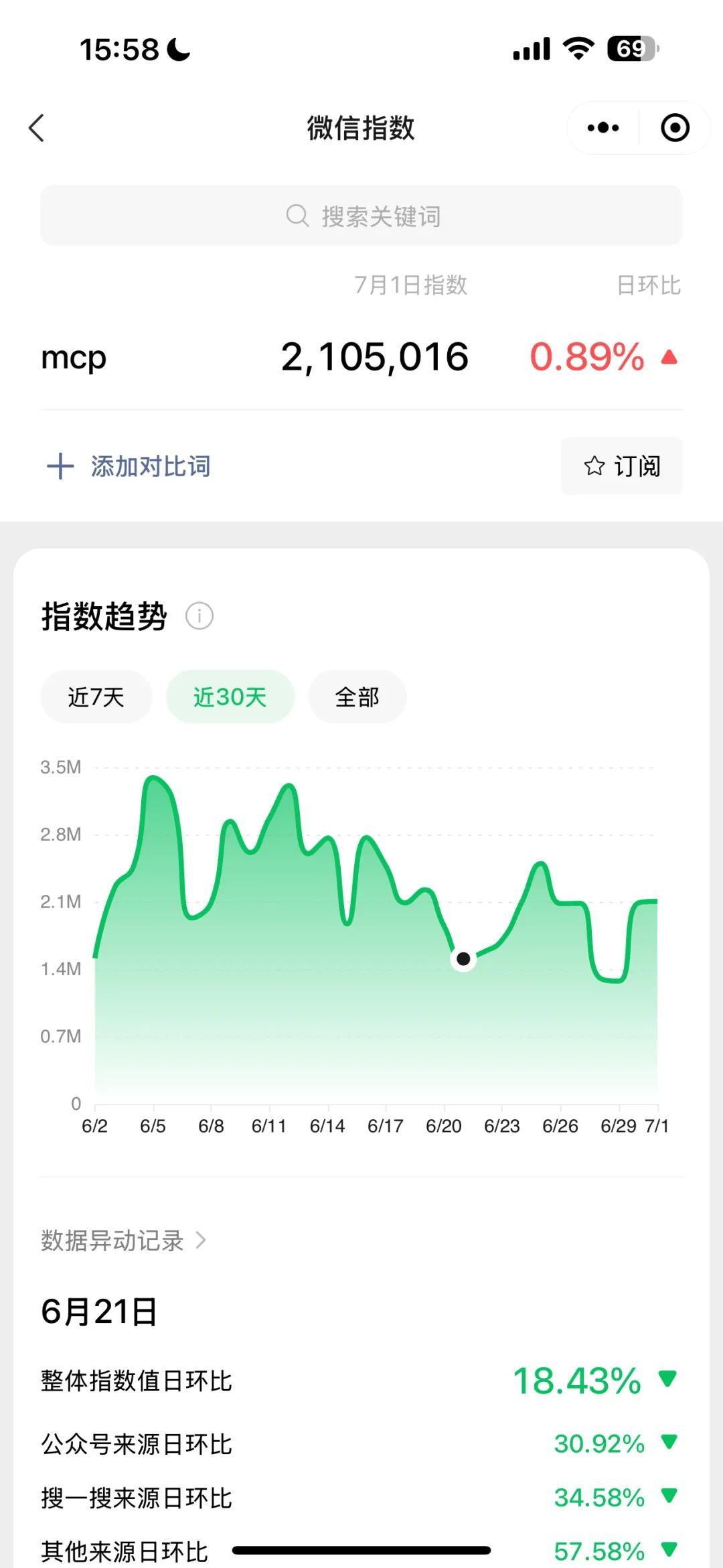Viewport: 723px width, 1568px height.
Task: Close the mini program with the circle button
Action: [x=675, y=128]
